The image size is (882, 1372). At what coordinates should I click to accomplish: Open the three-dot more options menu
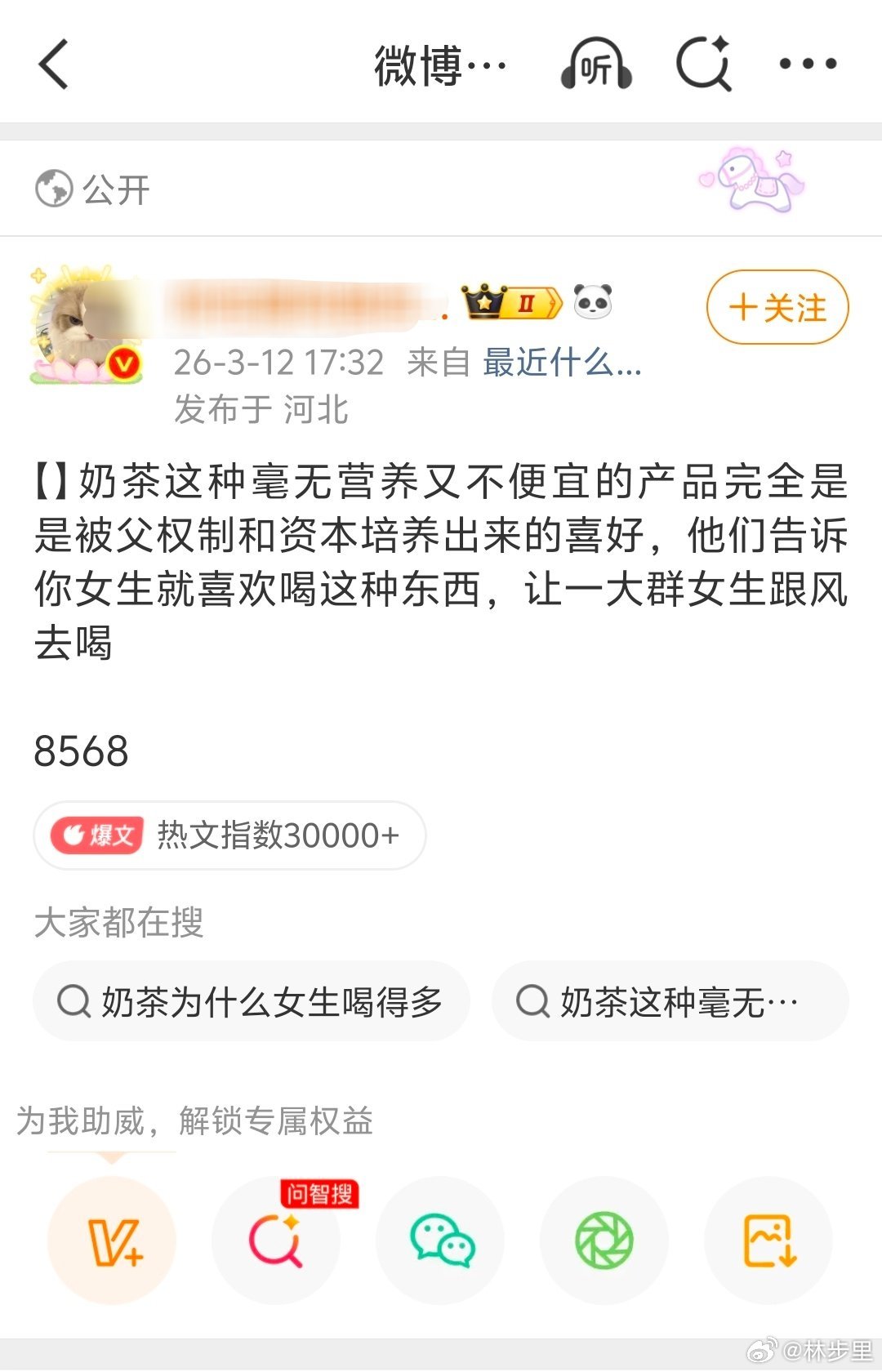pos(807,64)
